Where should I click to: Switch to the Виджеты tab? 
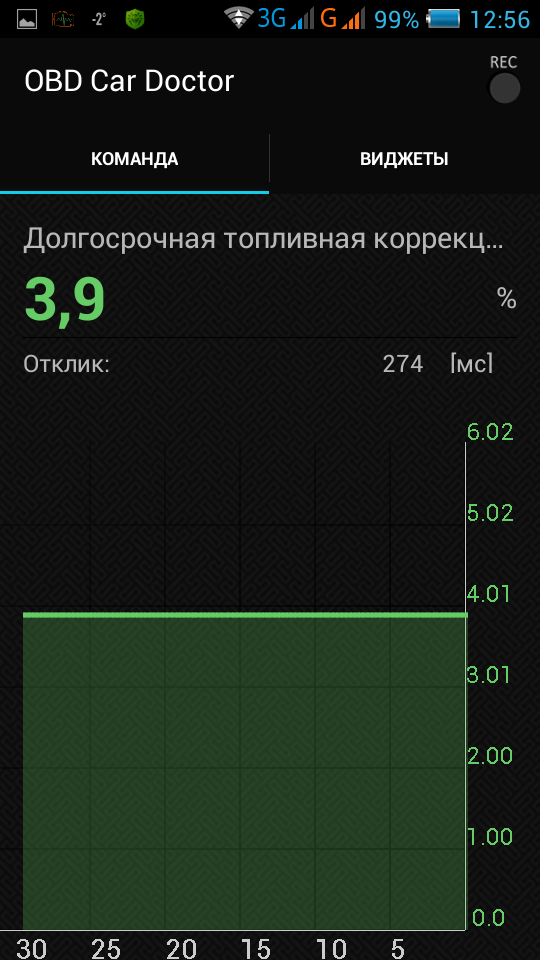point(405,159)
